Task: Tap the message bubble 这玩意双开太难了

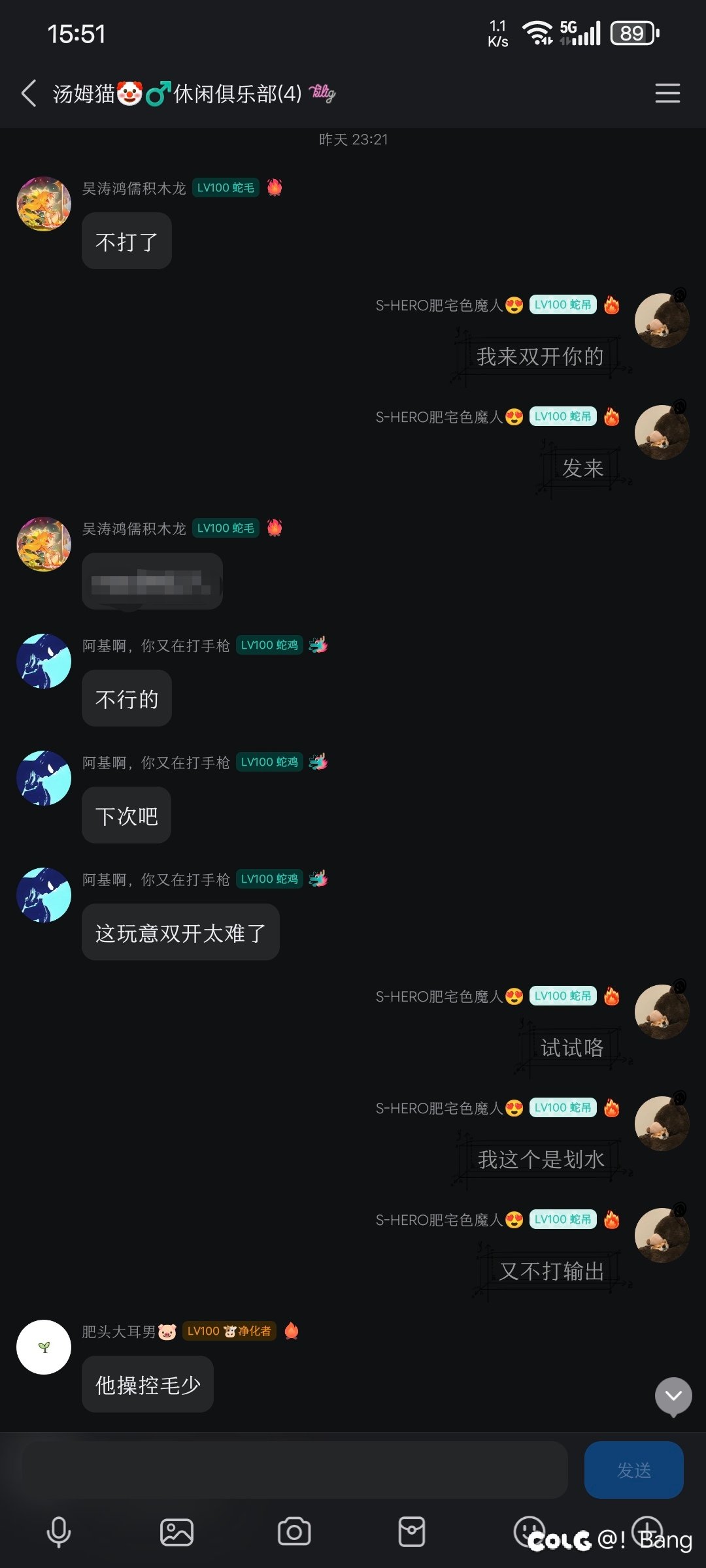Action: (180, 933)
